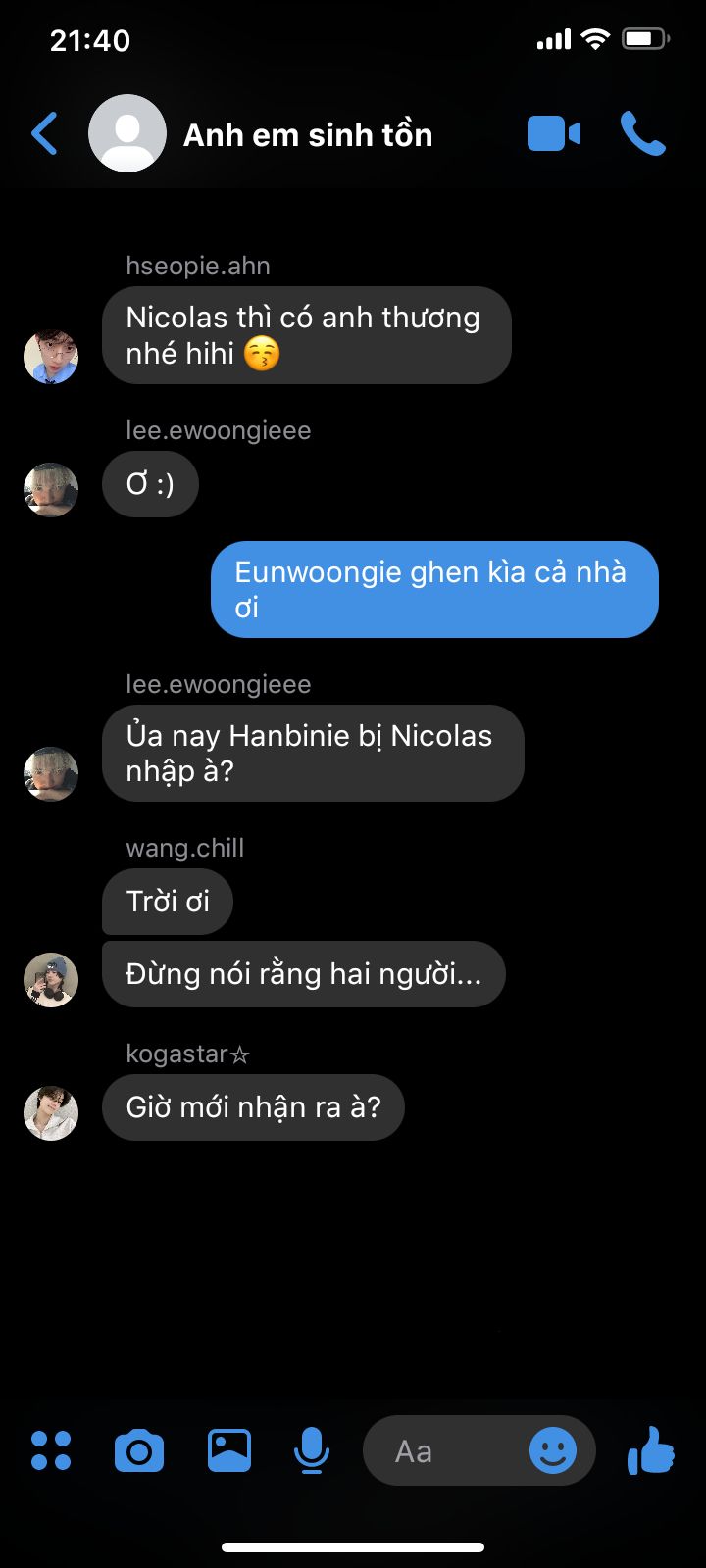Image resolution: width=706 pixels, height=1568 pixels.
Task: Open the group info for Anh em sinh tồn
Action: tap(307, 134)
